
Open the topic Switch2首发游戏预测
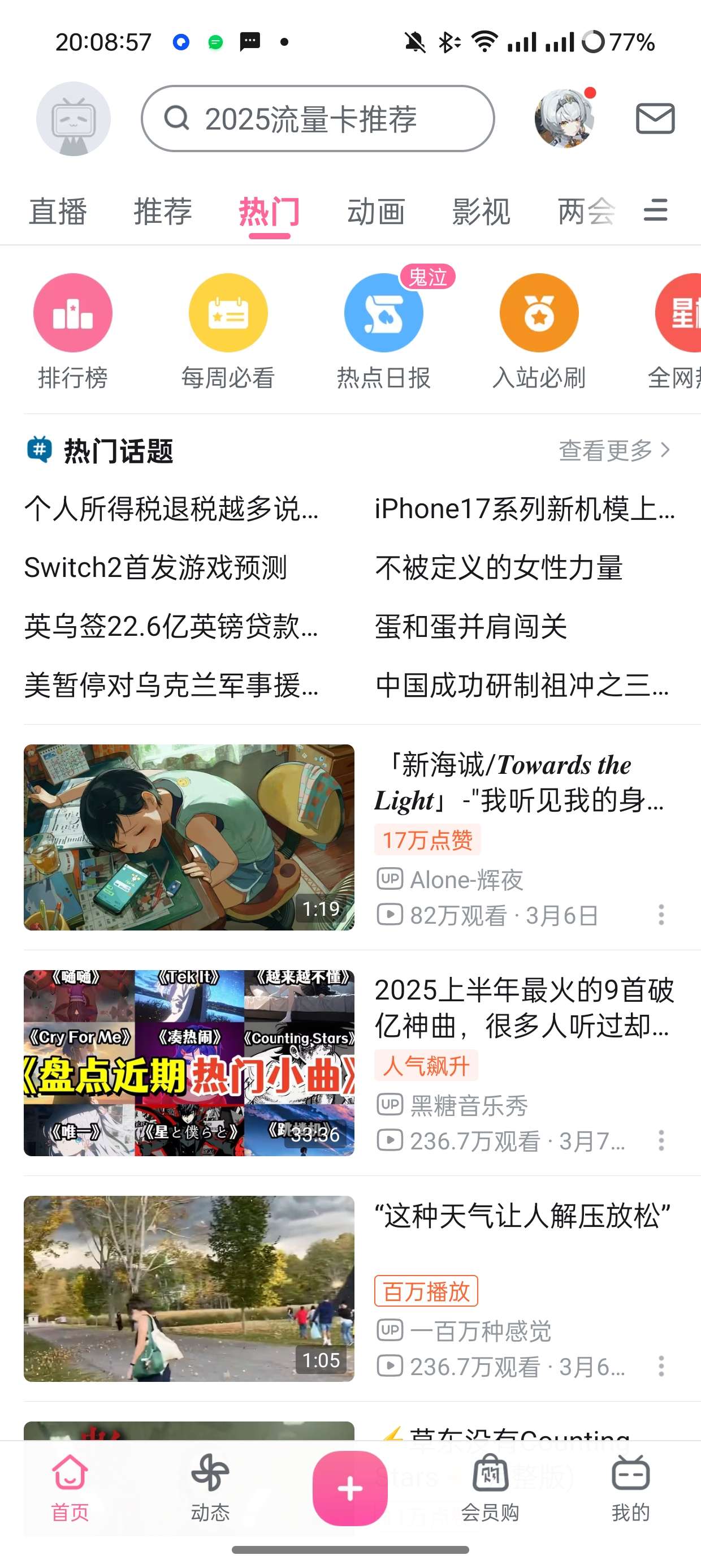(156, 567)
